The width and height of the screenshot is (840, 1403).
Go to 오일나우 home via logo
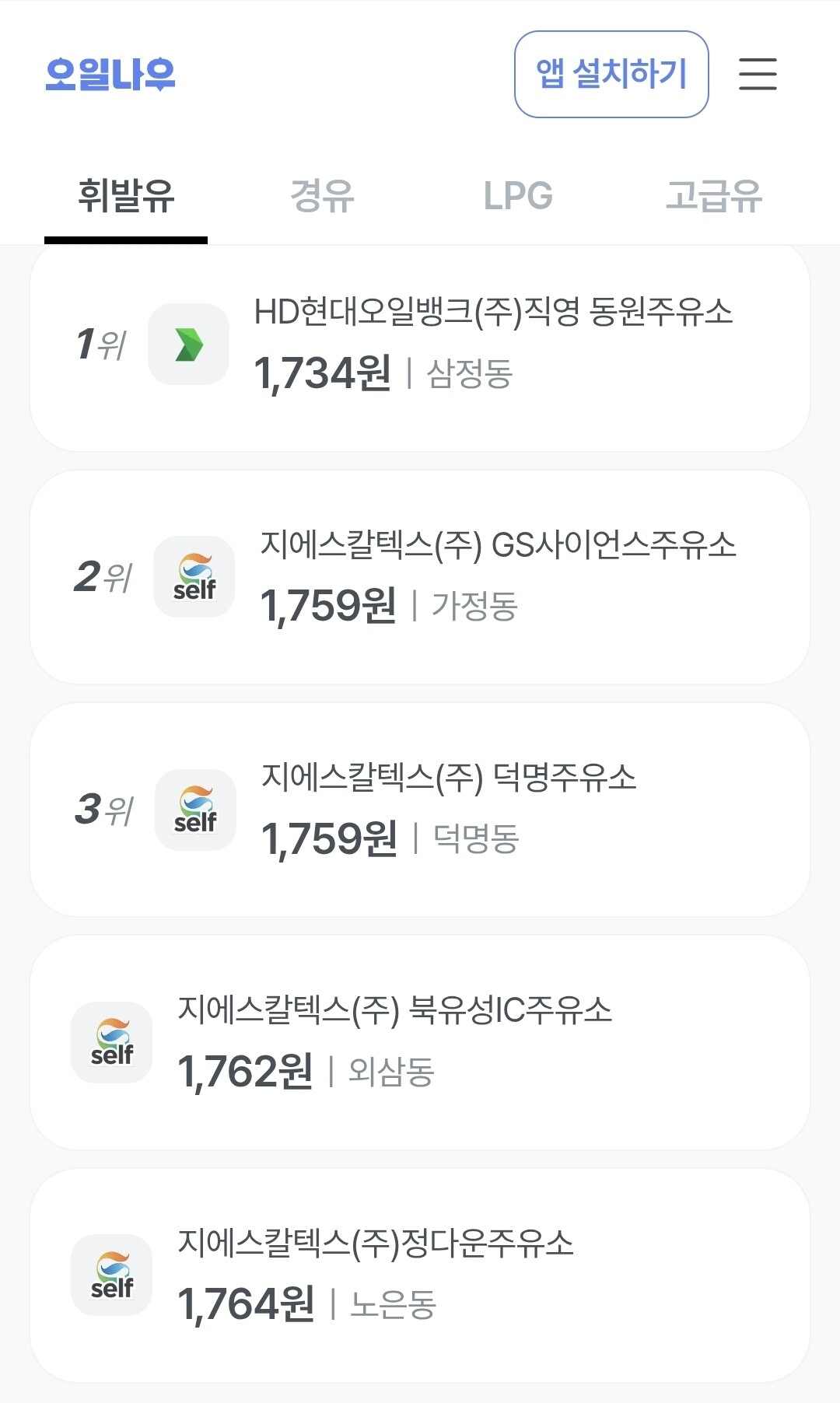point(110,75)
